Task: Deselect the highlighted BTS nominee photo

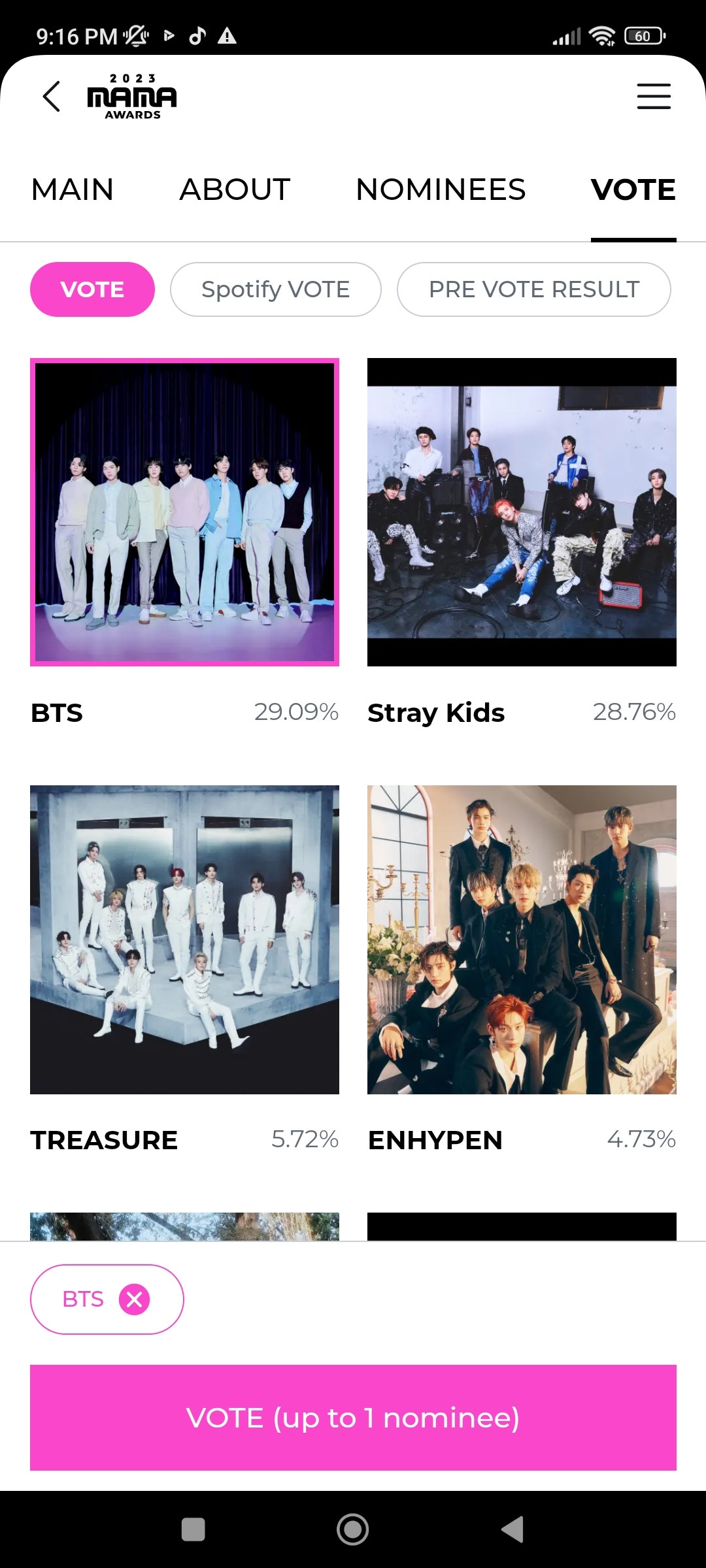Action: (184, 512)
